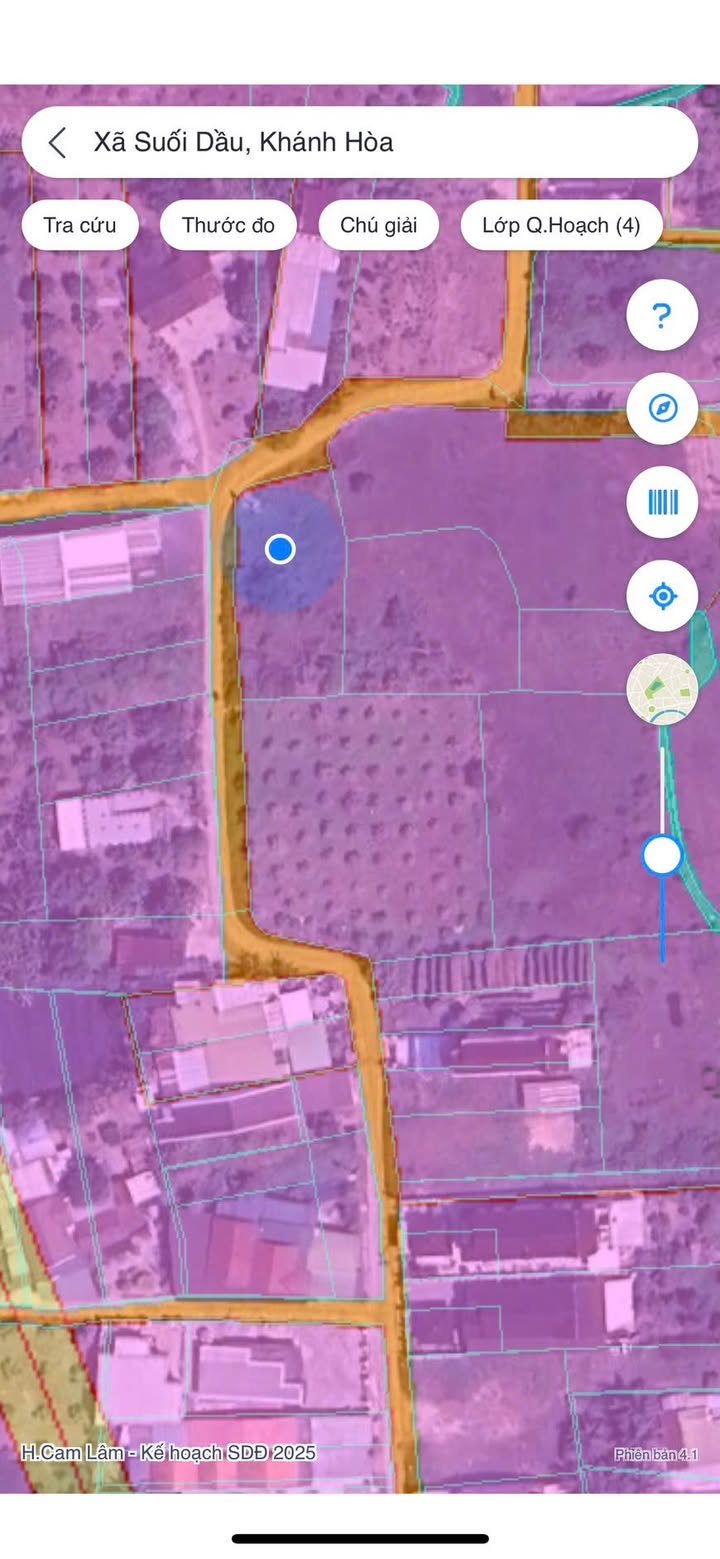Viewport: 720px width, 1559px height.
Task: Go back using the arrow icon
Action: [x=58, y=142]
